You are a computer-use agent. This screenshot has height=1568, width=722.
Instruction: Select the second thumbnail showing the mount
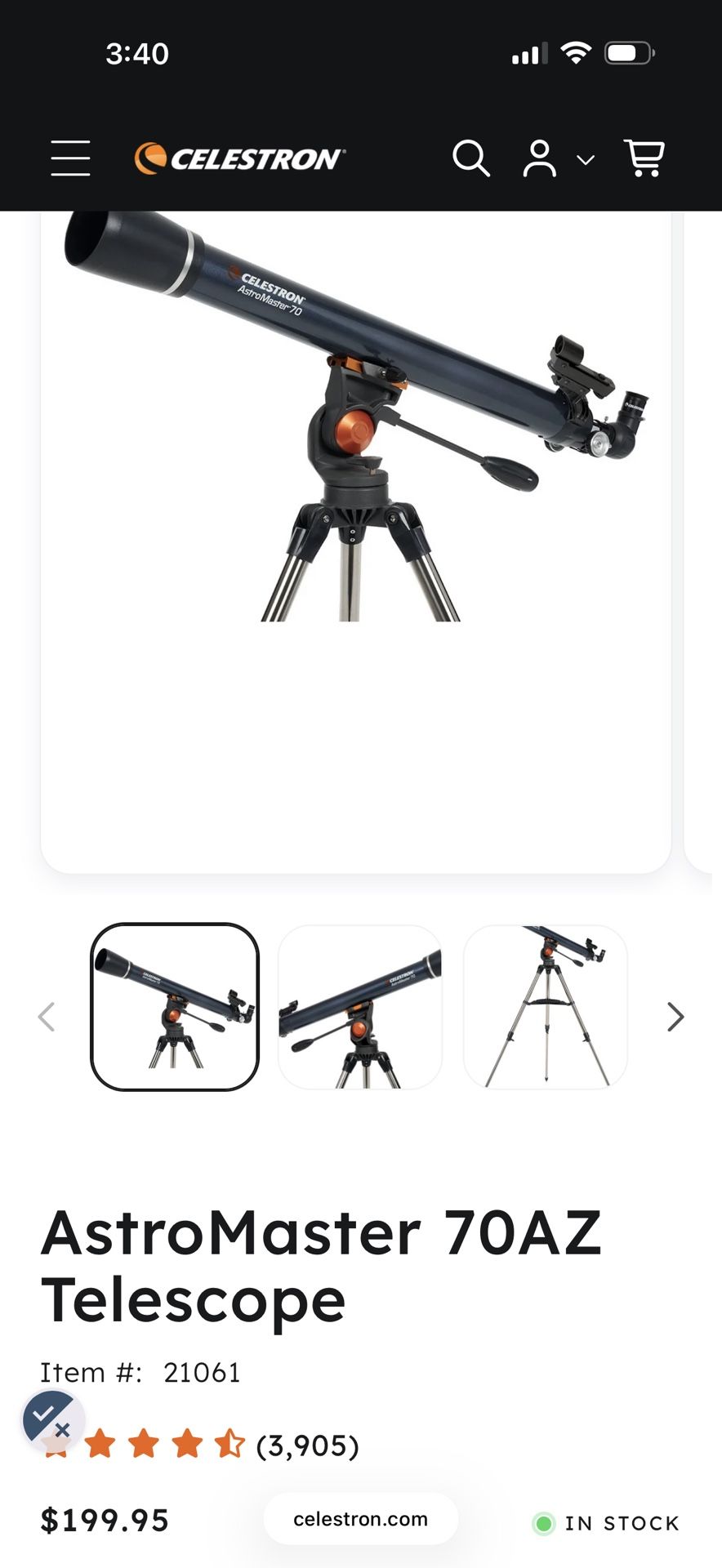point(360,1007)
